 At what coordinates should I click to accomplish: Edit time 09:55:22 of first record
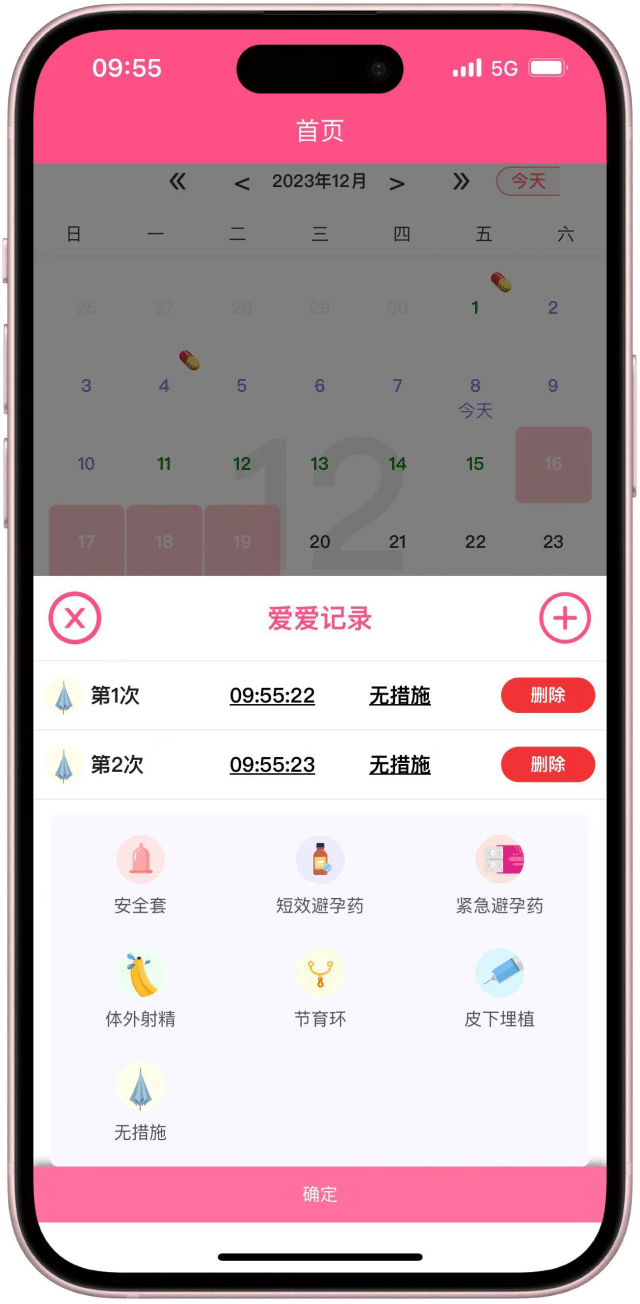[272, 695]
